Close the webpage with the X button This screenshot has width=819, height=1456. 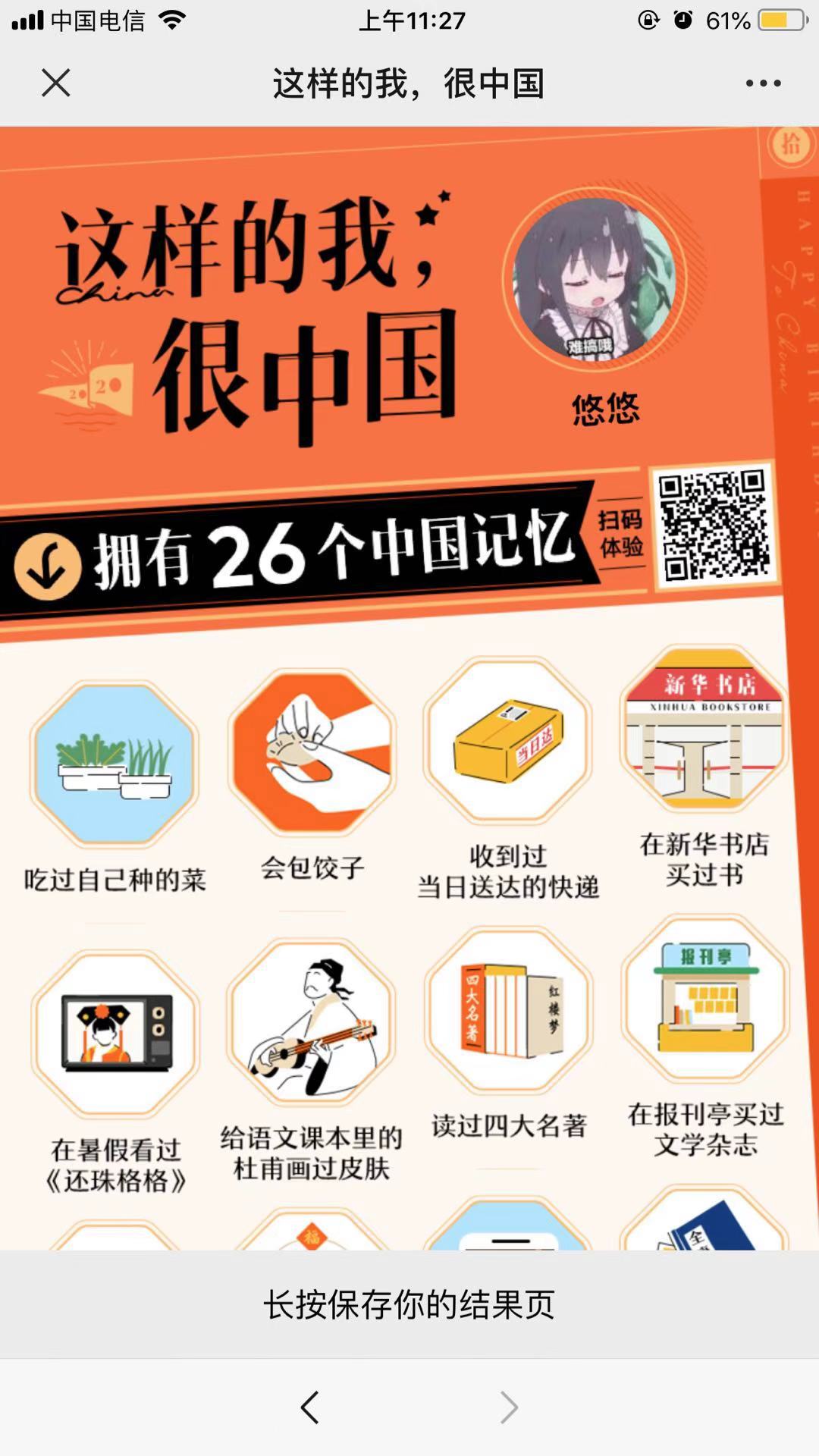click(55, 83)
